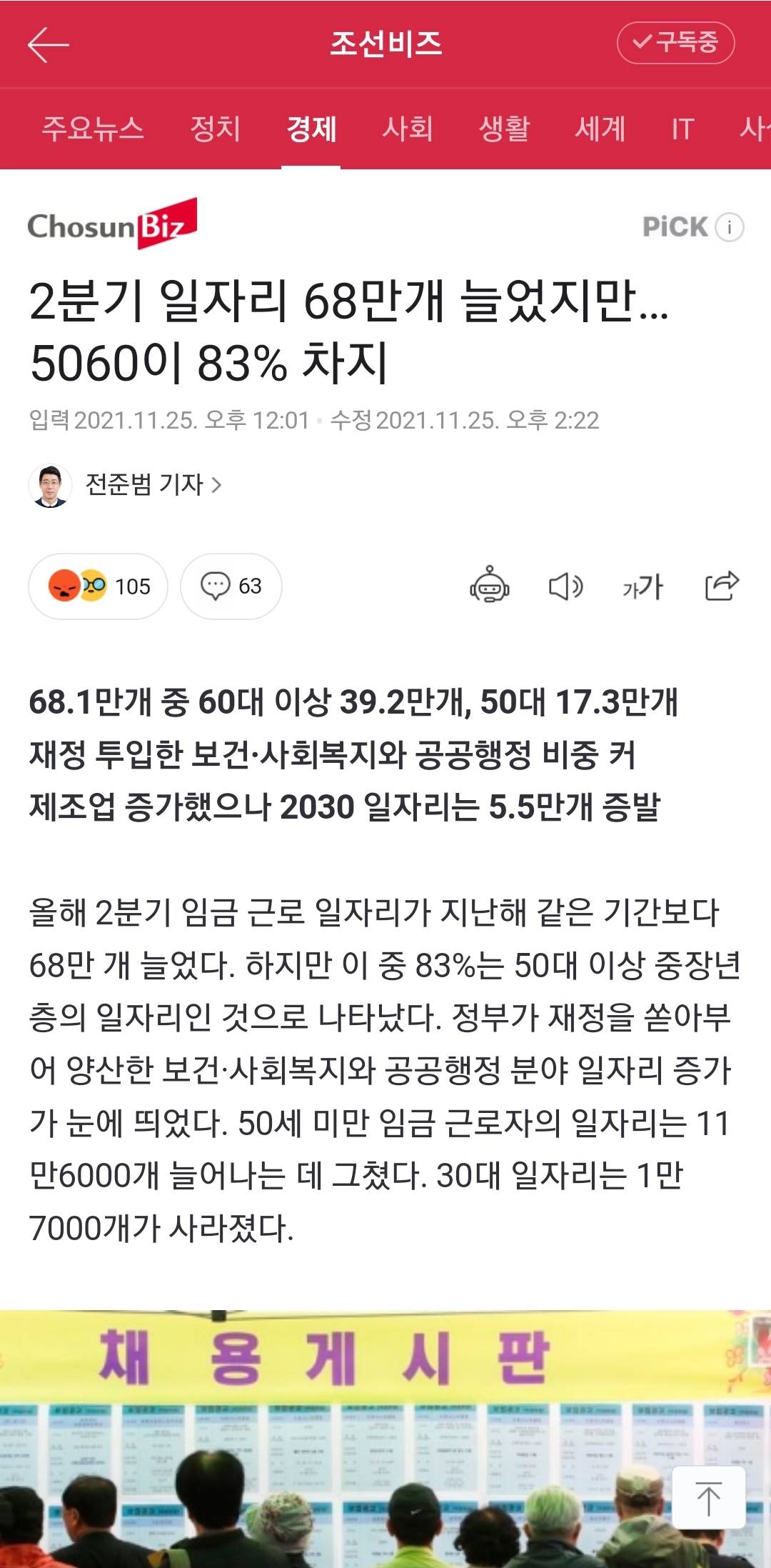Switch to the 주요뉴스 tab
The width and height of the screenshot is (771, 1568).
coord(93,129)
